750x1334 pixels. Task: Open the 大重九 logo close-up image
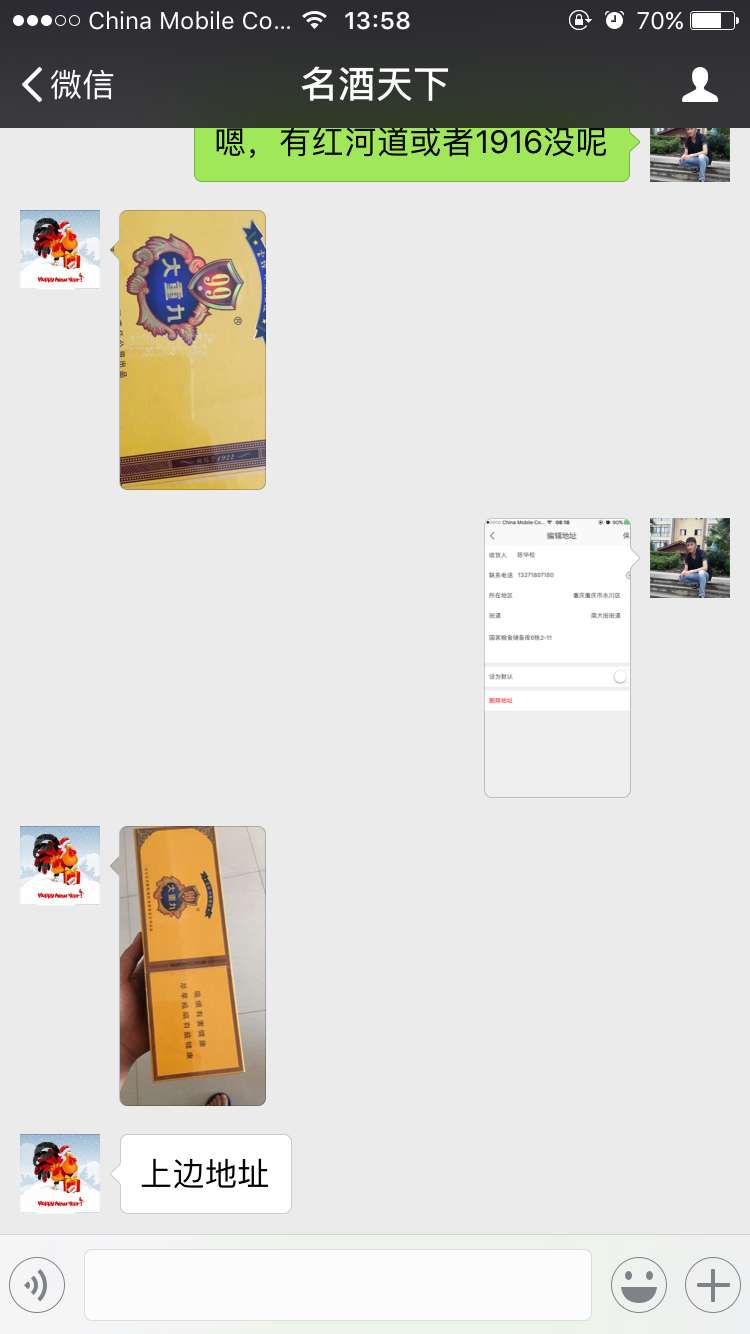click(x=192, y=349)
